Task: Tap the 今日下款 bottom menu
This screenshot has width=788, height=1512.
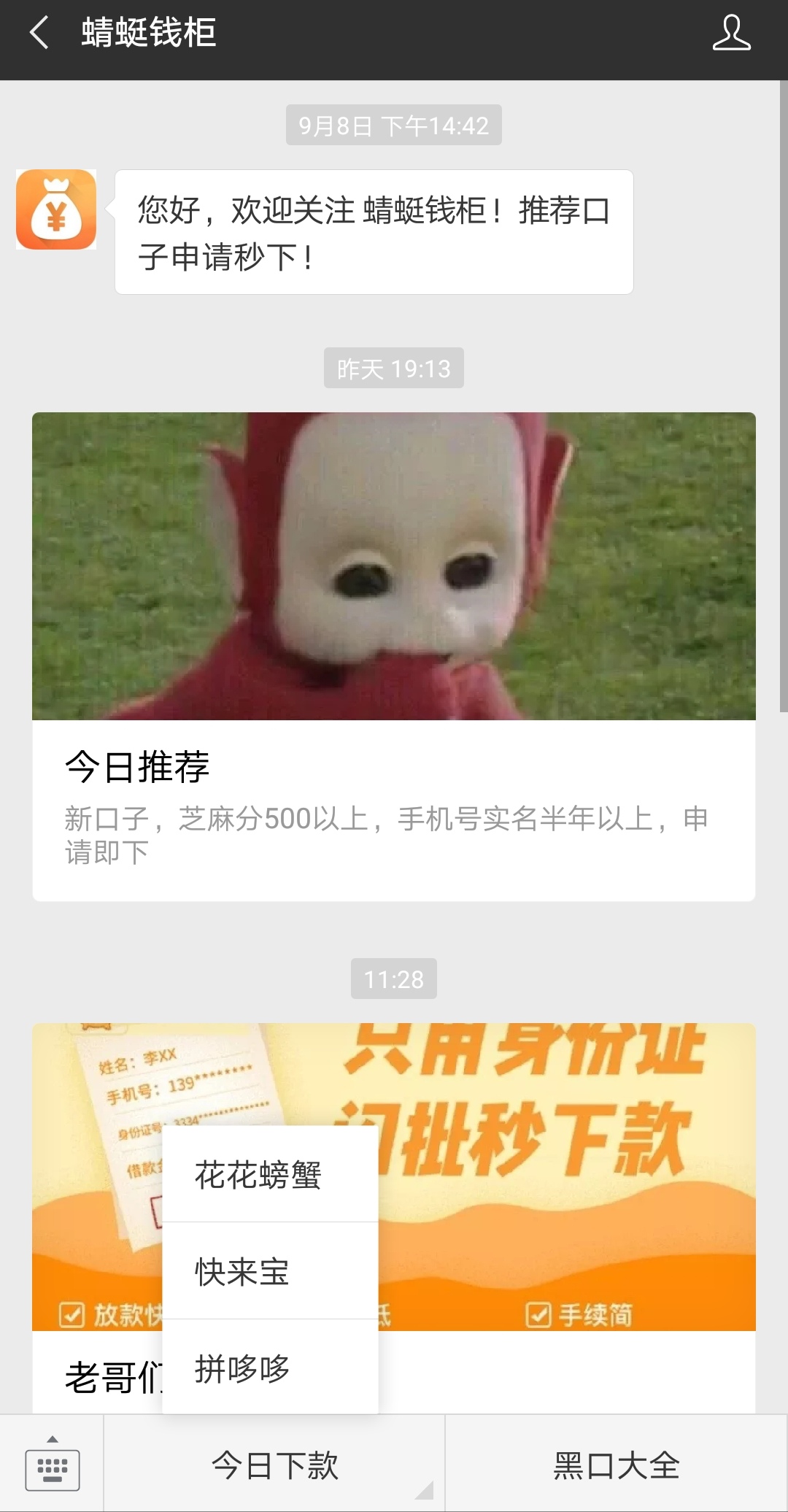Action: (274, 1465)
